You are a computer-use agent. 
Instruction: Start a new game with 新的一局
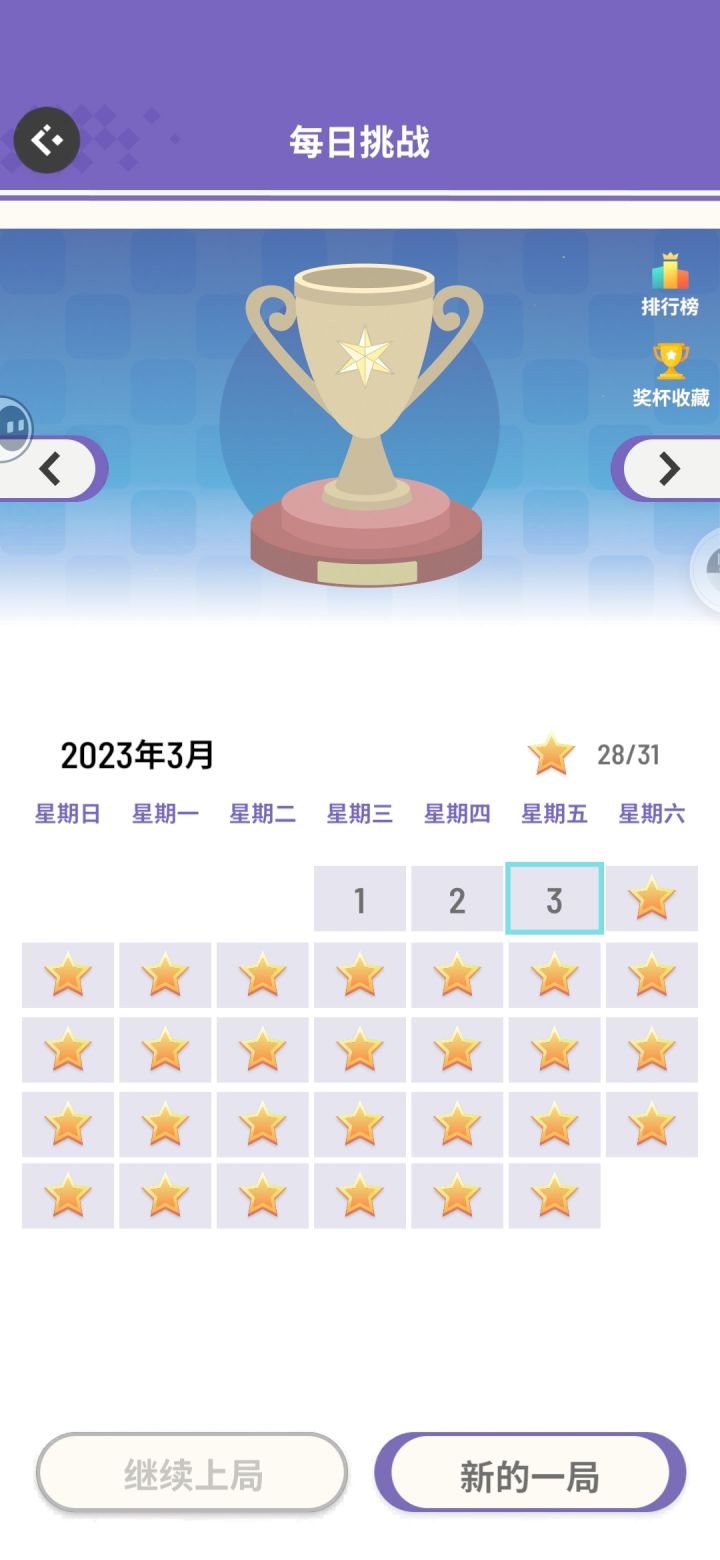coord(529,1474)
